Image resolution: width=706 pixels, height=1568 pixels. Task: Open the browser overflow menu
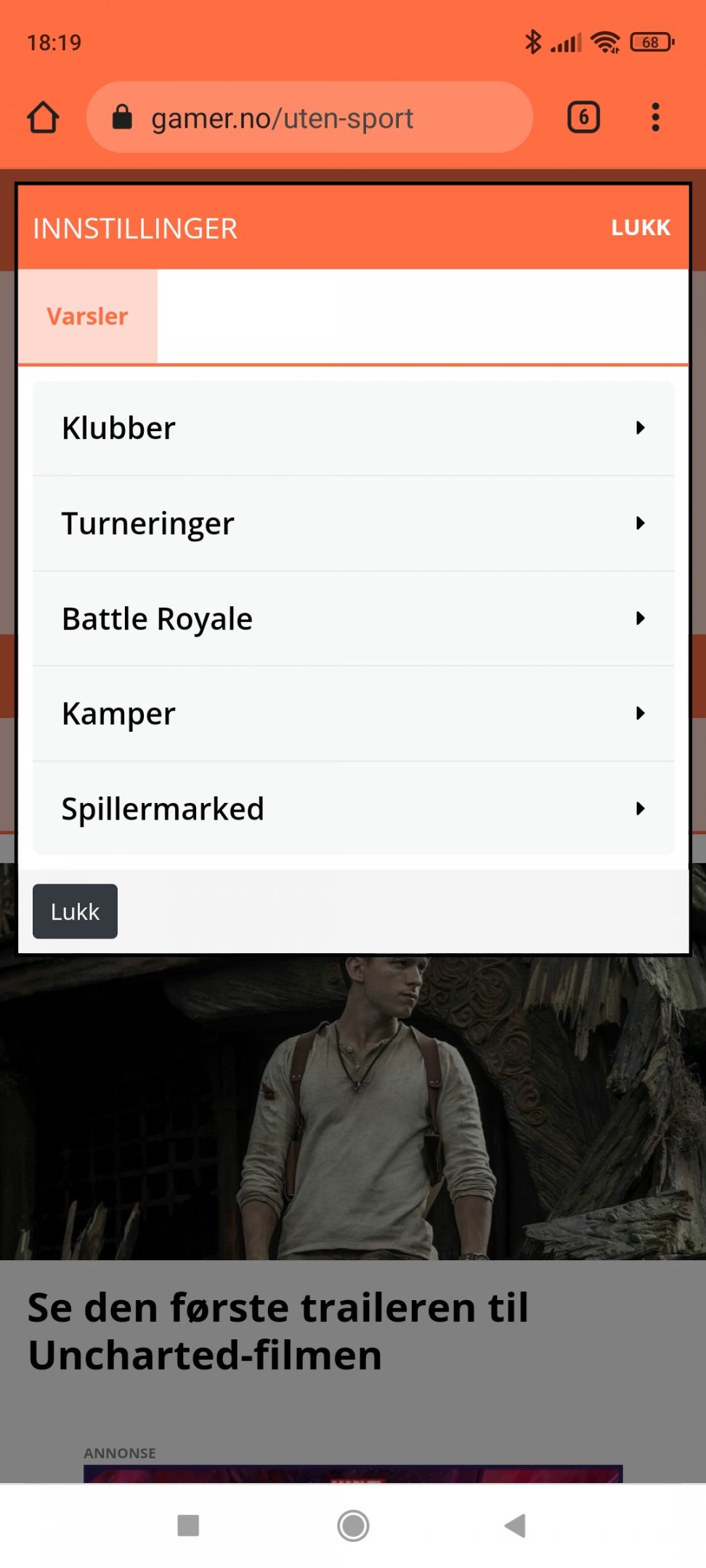[655, 118]
